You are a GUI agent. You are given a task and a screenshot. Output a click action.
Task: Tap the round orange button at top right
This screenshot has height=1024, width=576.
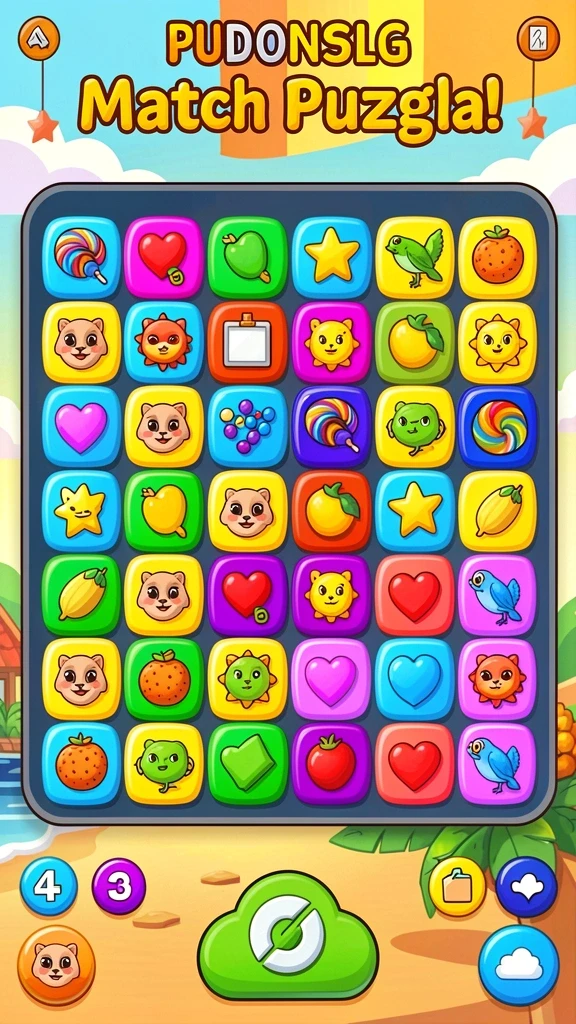[x=538, y=38]
